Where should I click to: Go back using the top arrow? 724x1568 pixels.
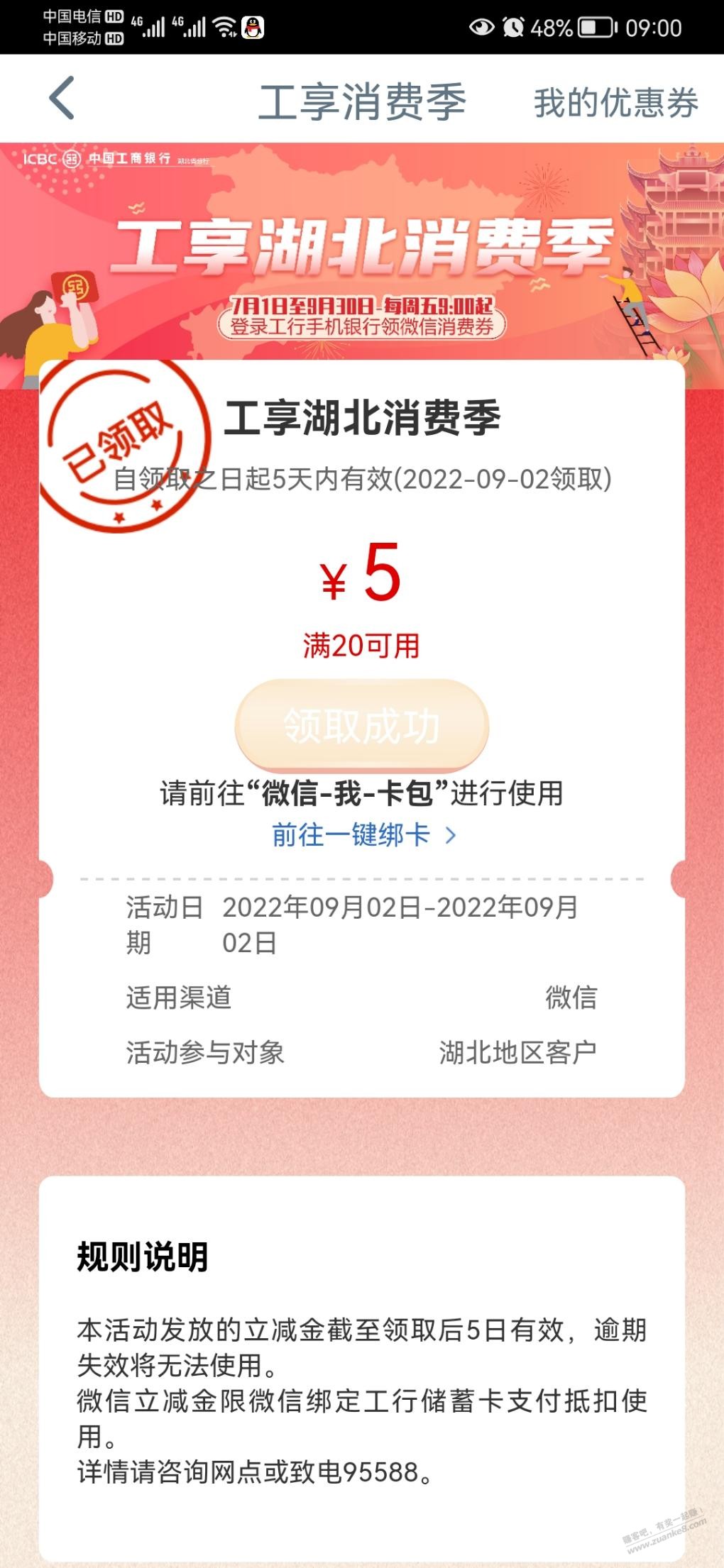[x=62, y=99]
